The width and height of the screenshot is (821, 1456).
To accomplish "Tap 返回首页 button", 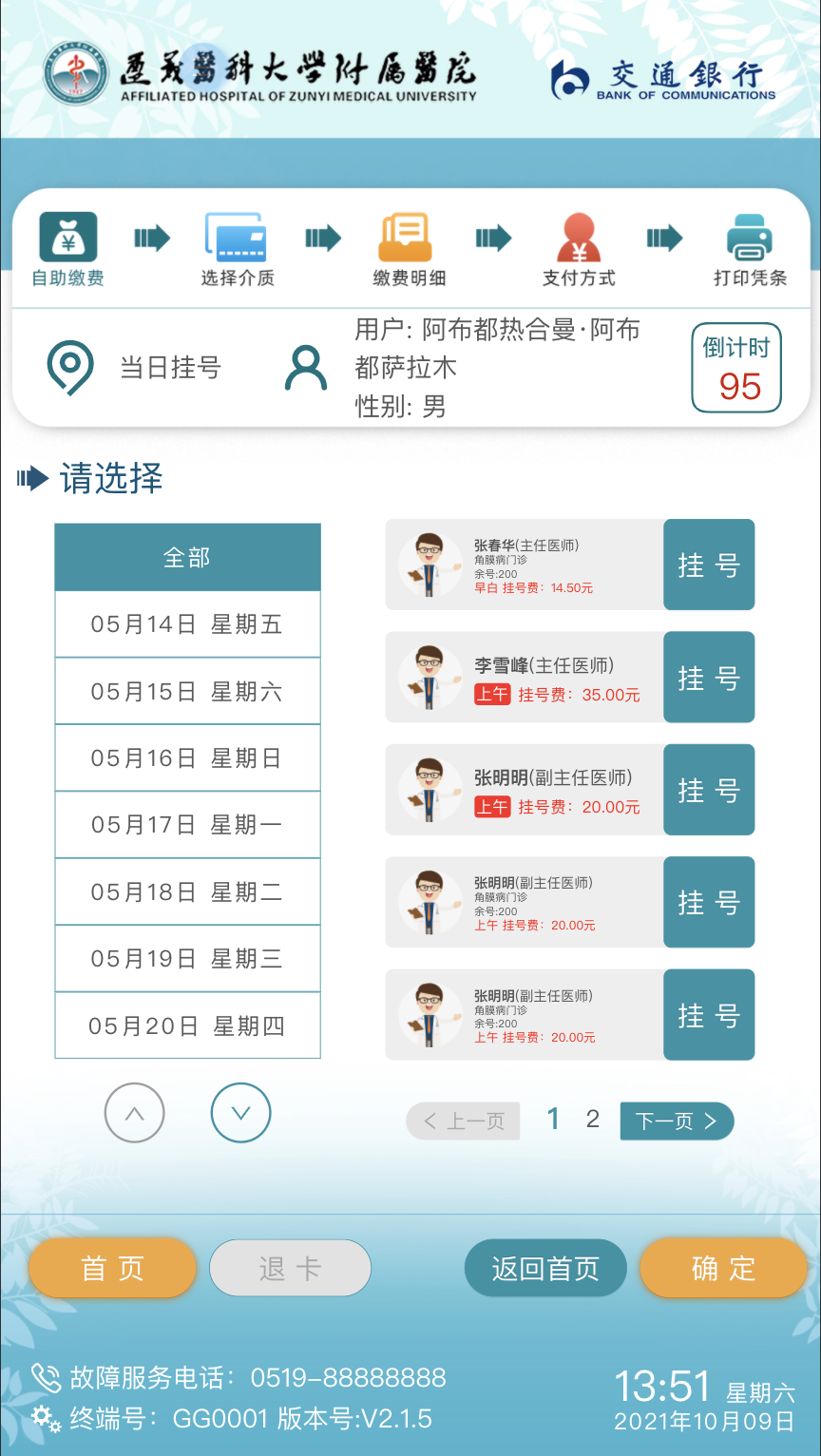I will coord(545,1268).
